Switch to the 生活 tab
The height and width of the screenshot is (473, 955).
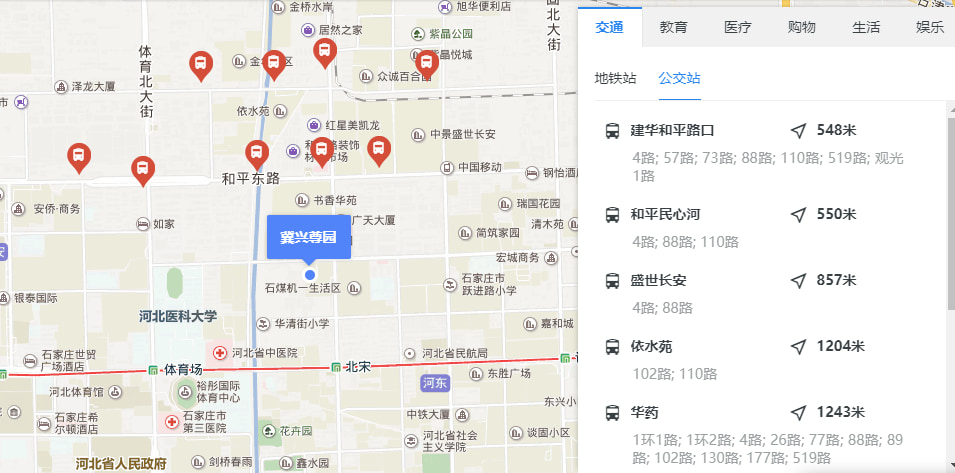coord(866,27)
